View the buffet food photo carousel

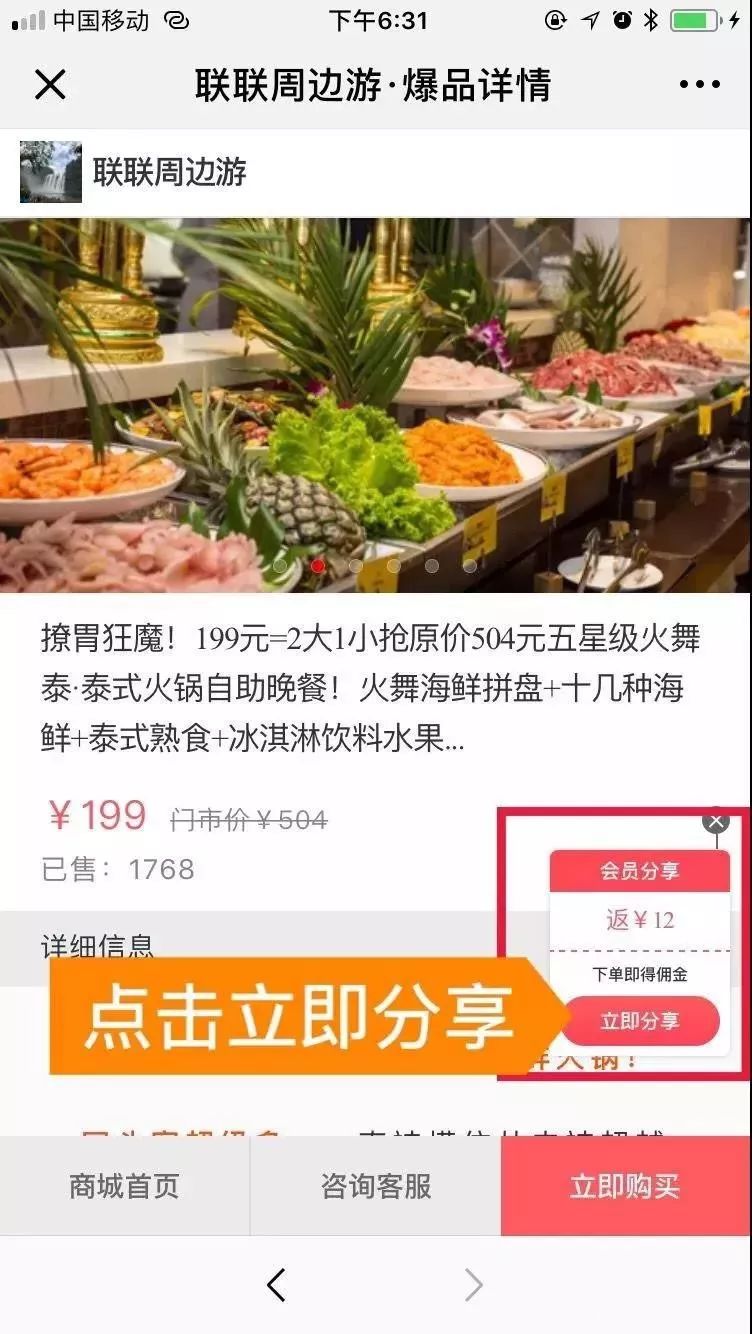coord(375,405)
